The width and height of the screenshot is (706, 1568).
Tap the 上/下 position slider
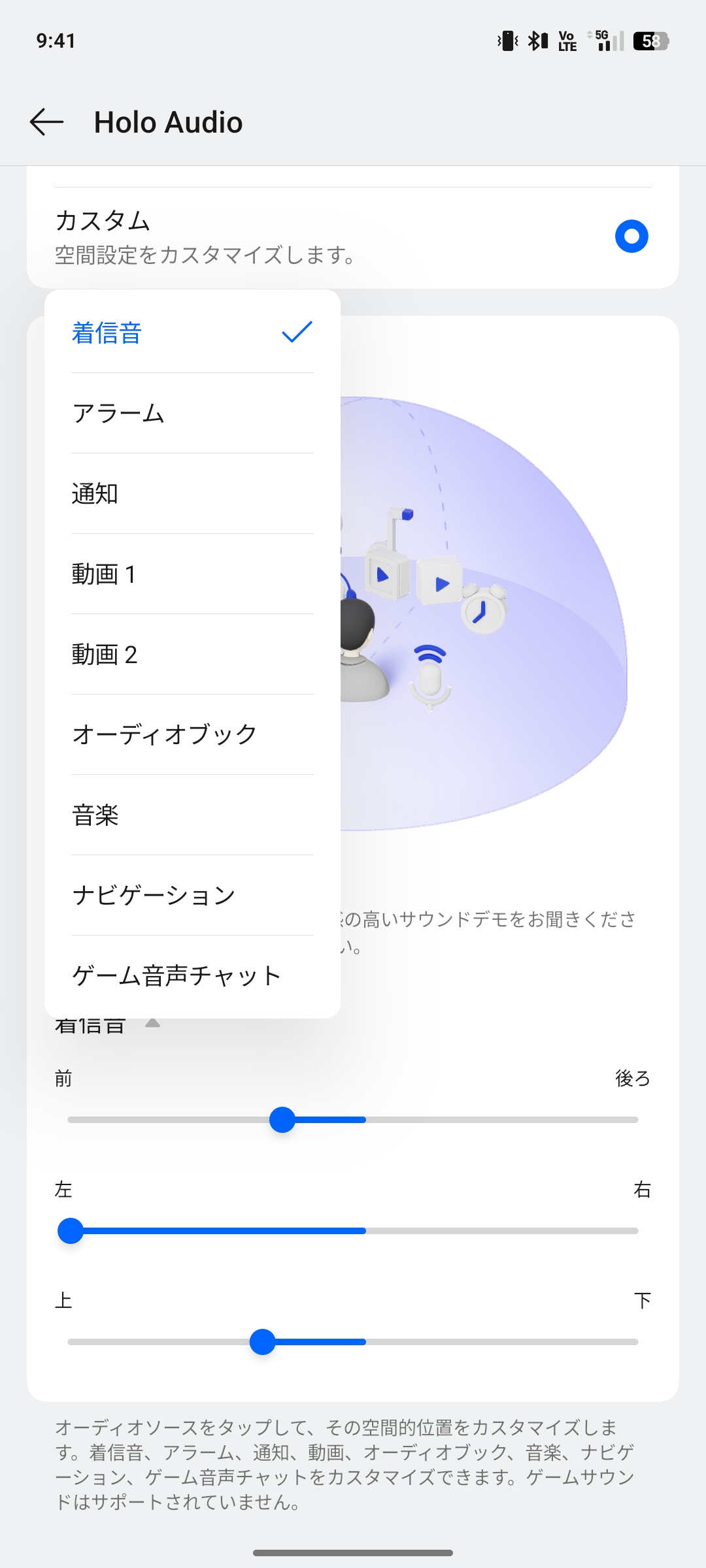pyautogui.click(x=263, y=1342)
